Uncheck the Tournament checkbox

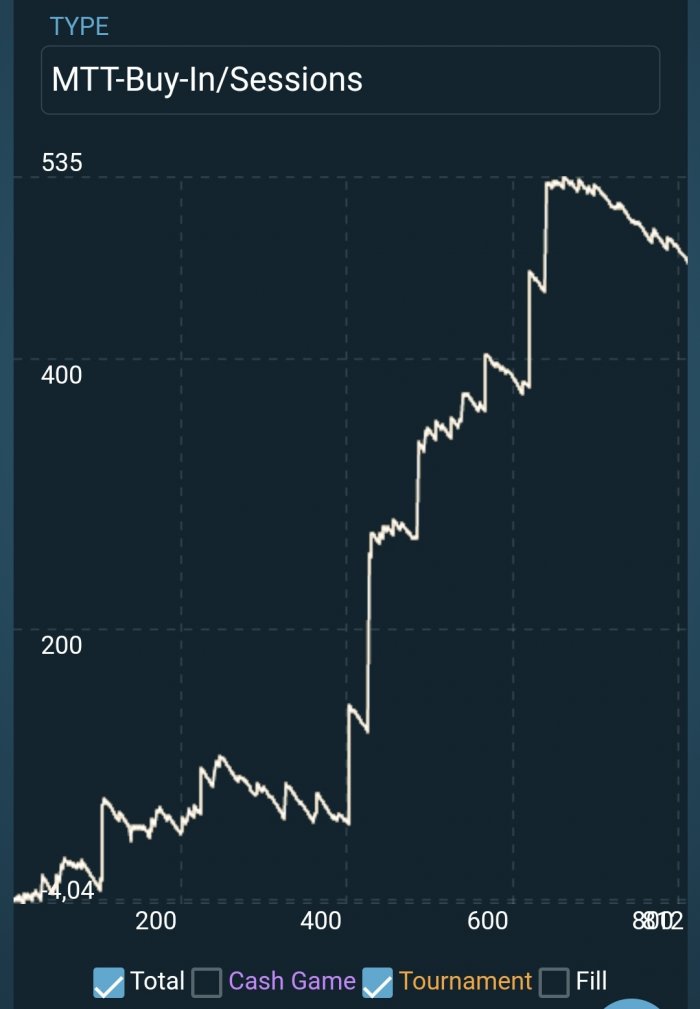[377, 983]
